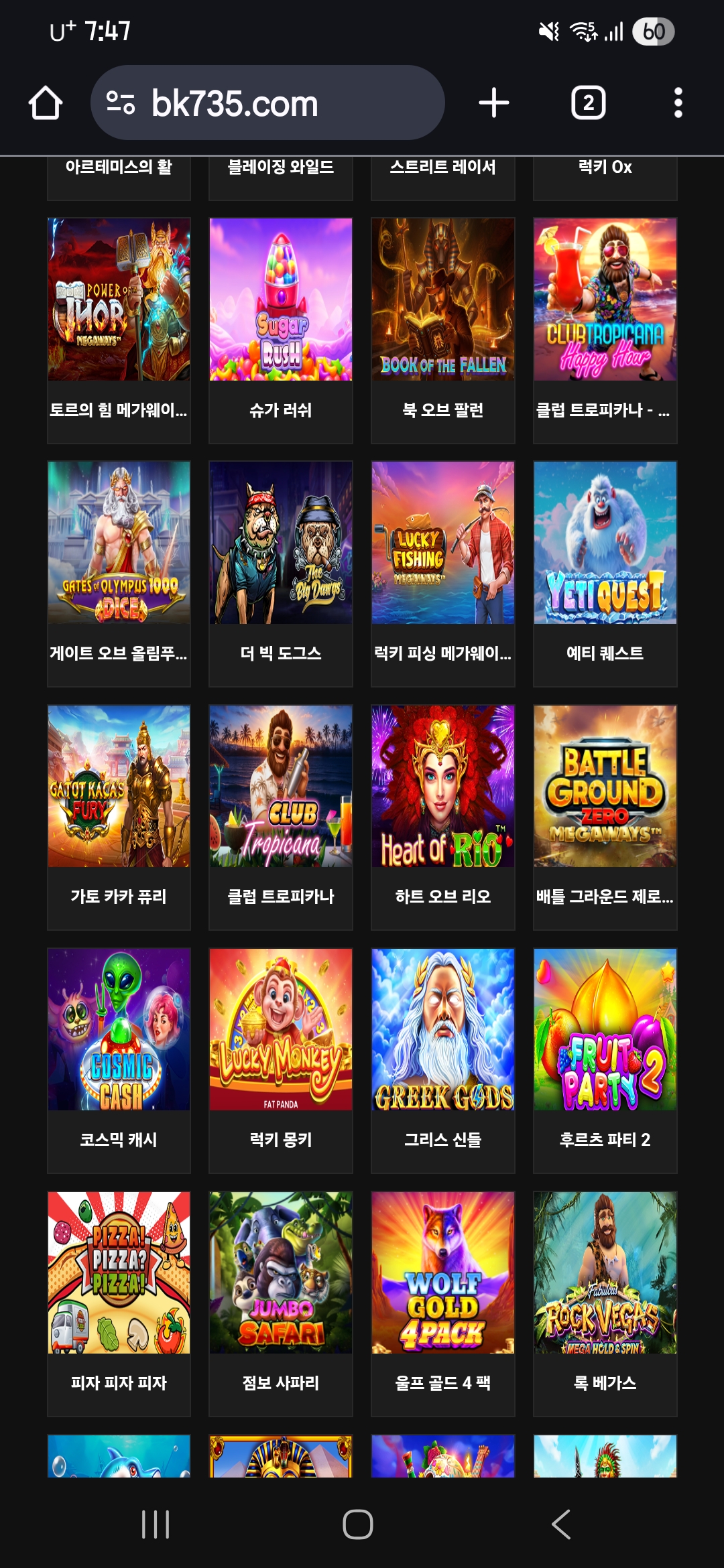Open a new browser tab
This screenshot has height=1568, width=724.
coord(494,103)
